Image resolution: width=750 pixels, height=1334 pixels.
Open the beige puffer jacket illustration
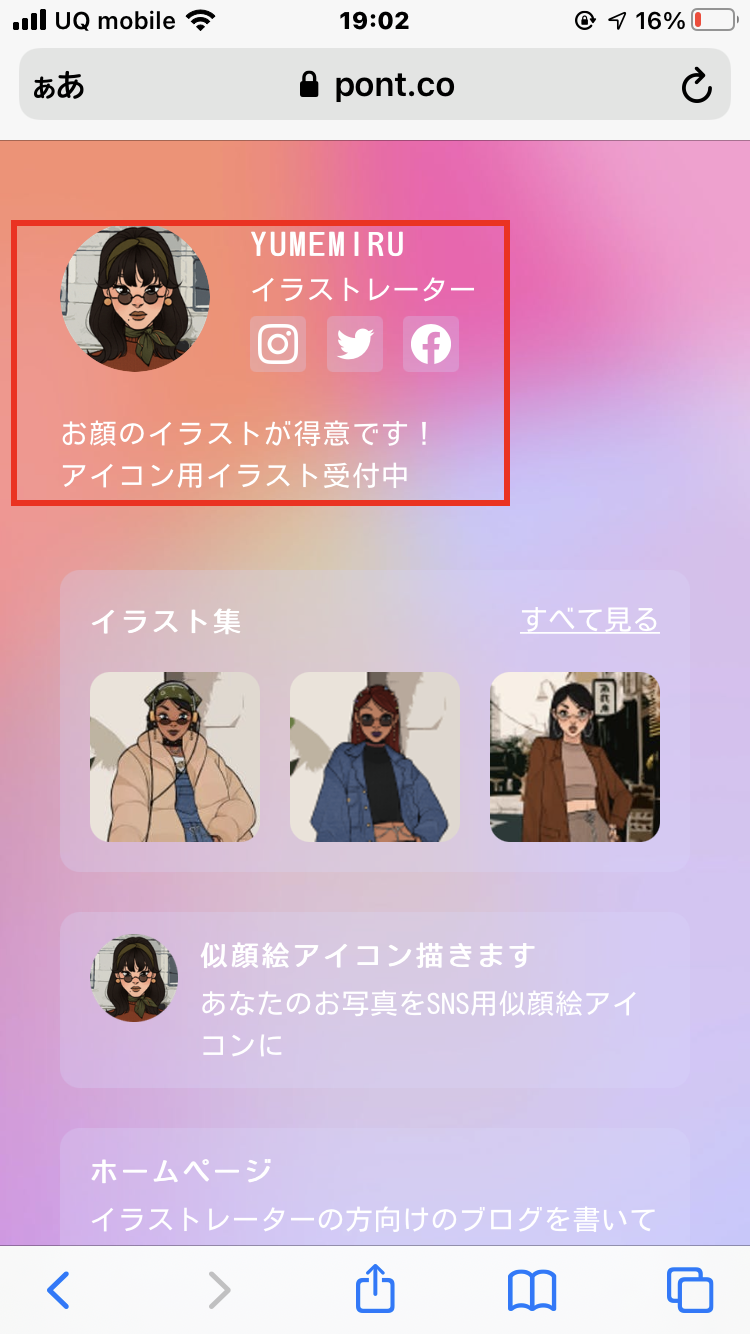pyautogui.click(x=175, y=757)
